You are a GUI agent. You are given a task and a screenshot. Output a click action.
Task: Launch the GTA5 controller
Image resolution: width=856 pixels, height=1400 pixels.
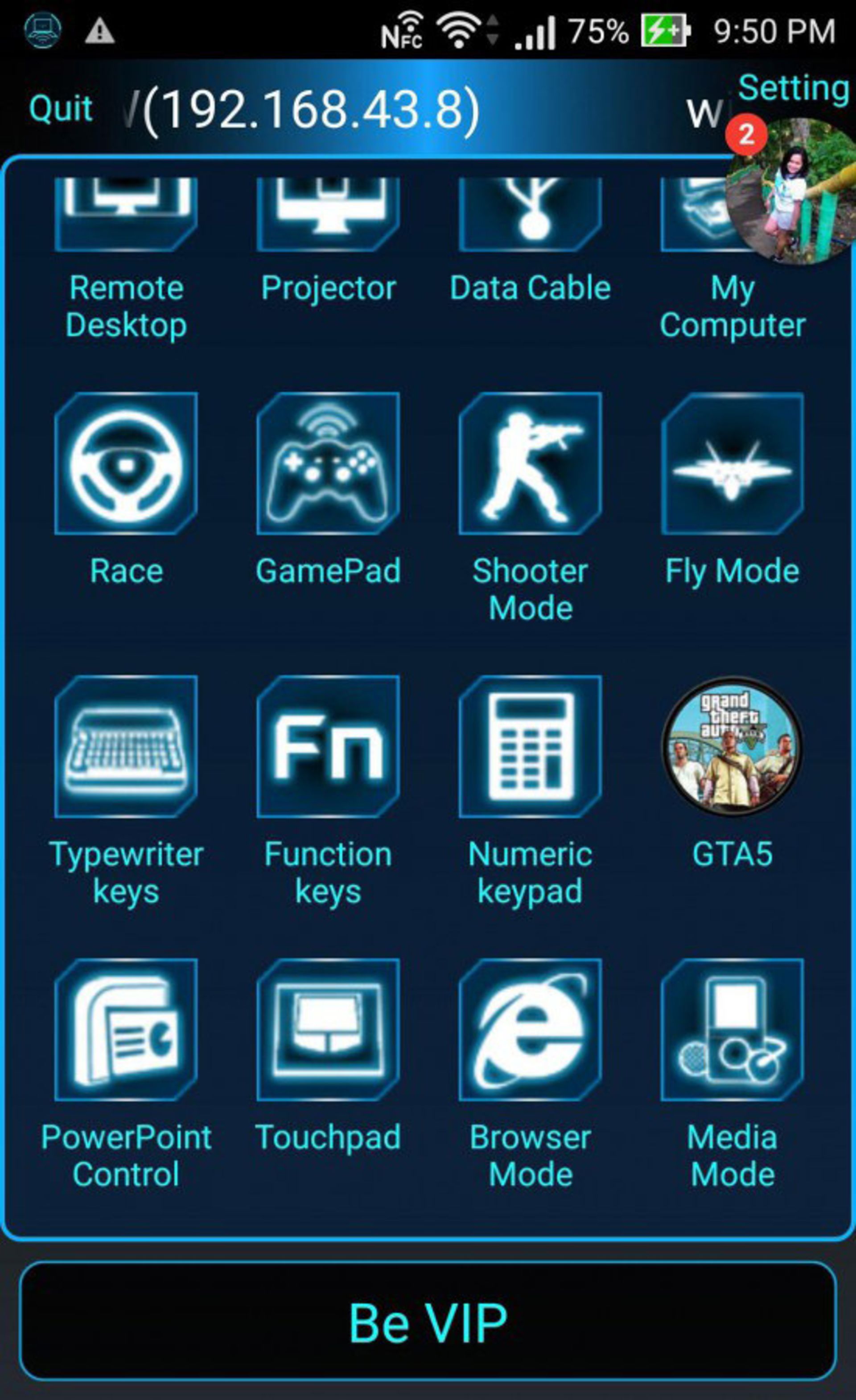point(732,747)
